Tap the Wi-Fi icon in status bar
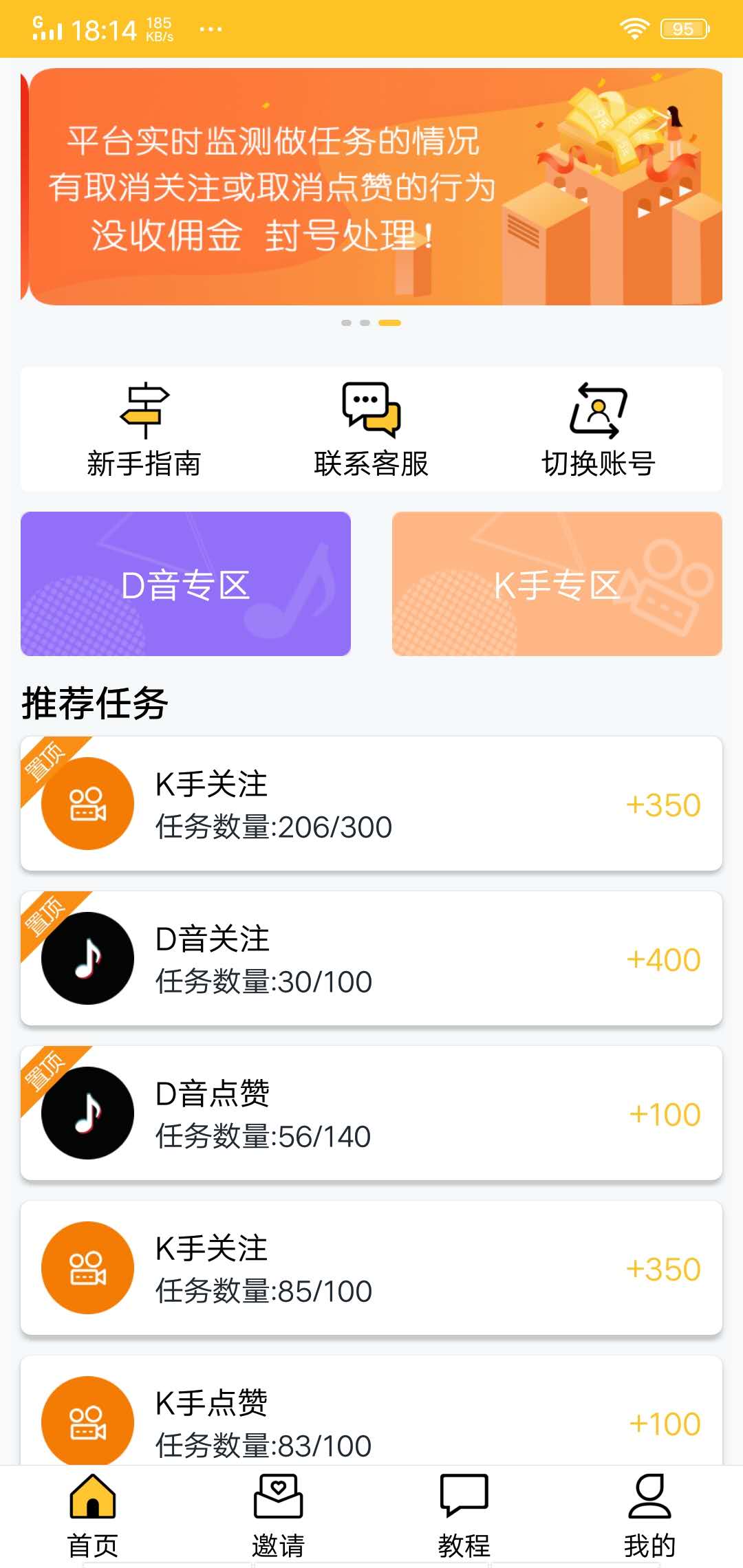Viewport: 743px width, 1568px height. click(634, 28)
